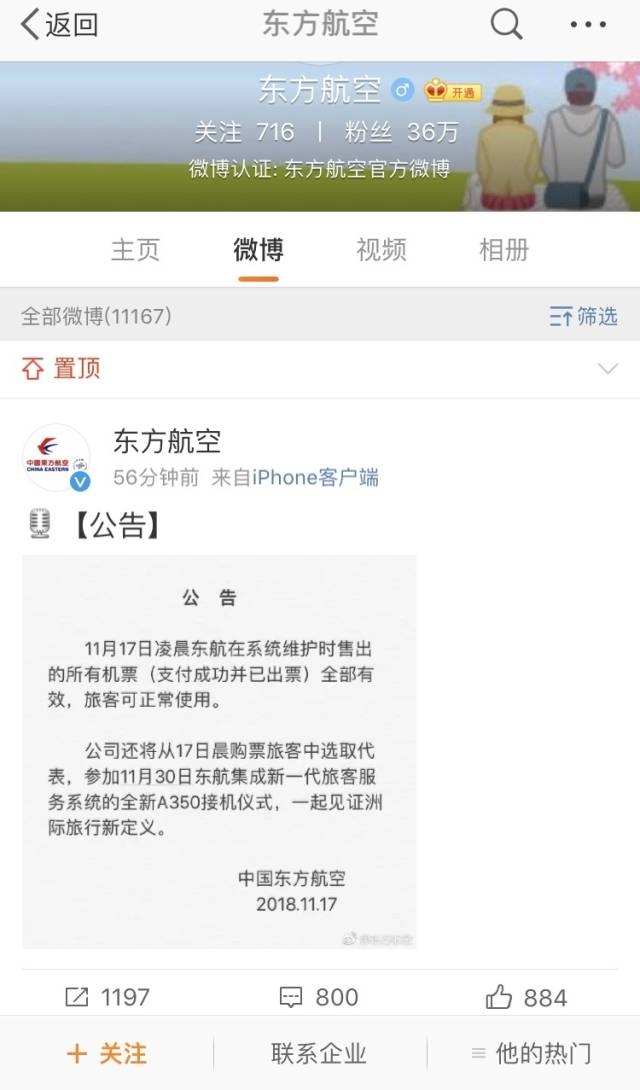Viewport: 640px width, 1090px height.
Task: Switch to the 视频 tab
Action: [x=381, y=250]
